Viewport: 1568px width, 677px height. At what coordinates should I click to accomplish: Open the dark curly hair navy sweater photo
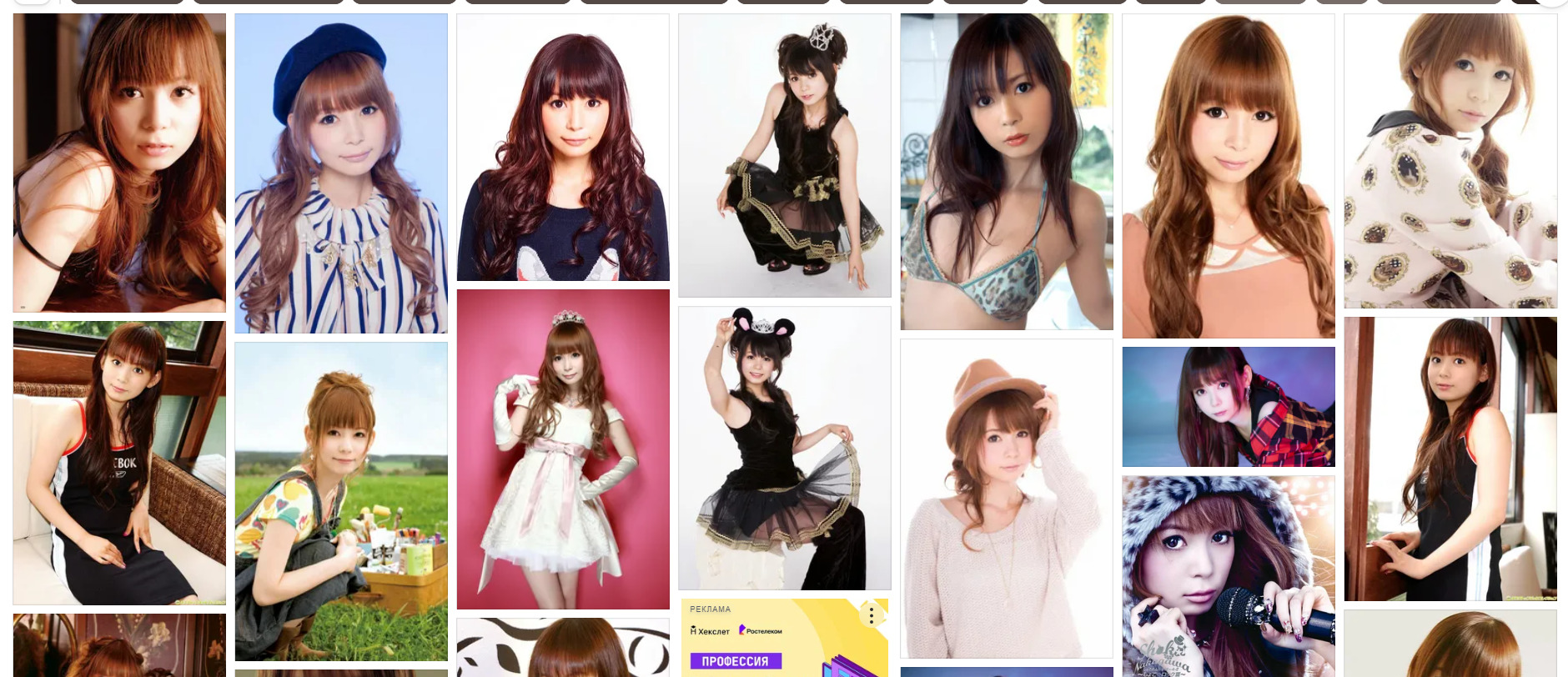[563, 148]
